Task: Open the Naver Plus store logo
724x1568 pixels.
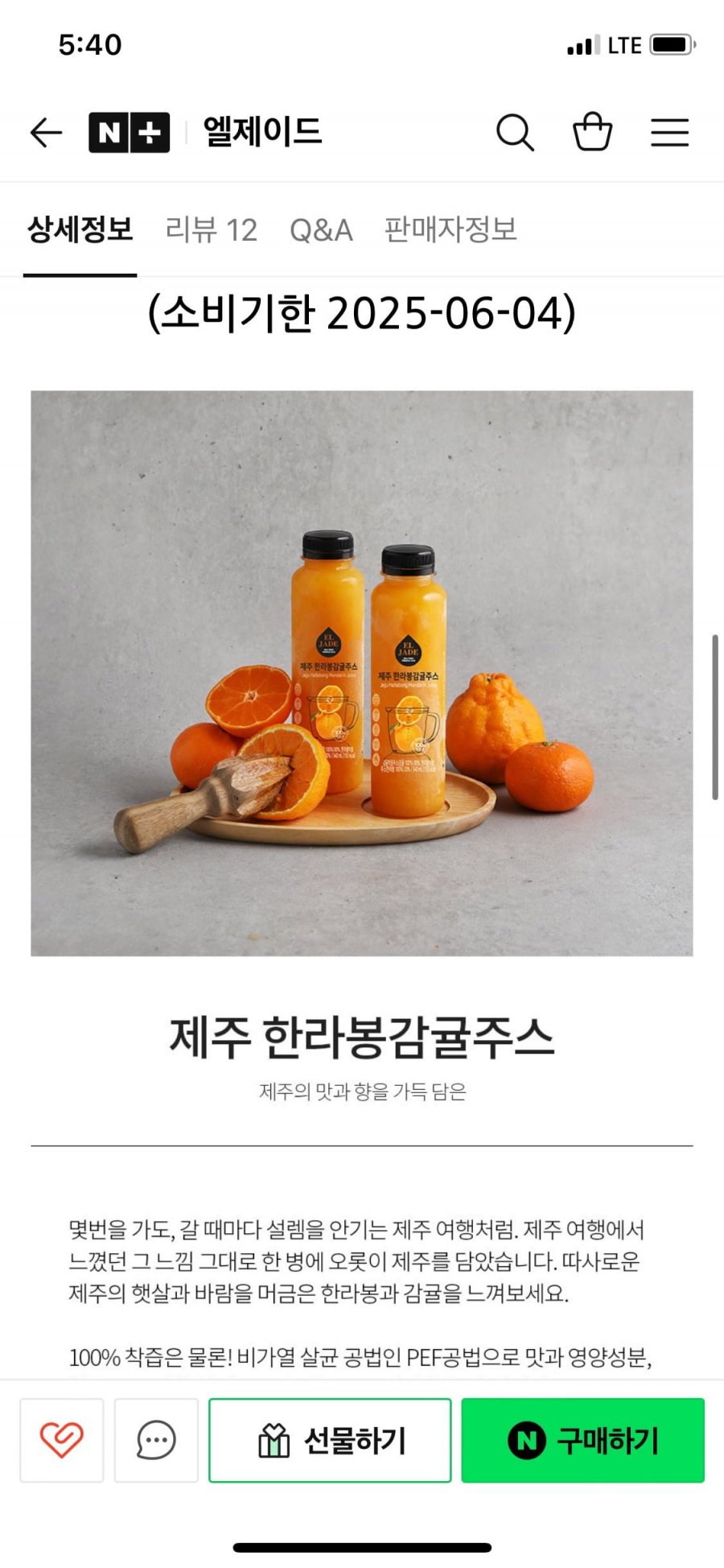Action: 129,133
